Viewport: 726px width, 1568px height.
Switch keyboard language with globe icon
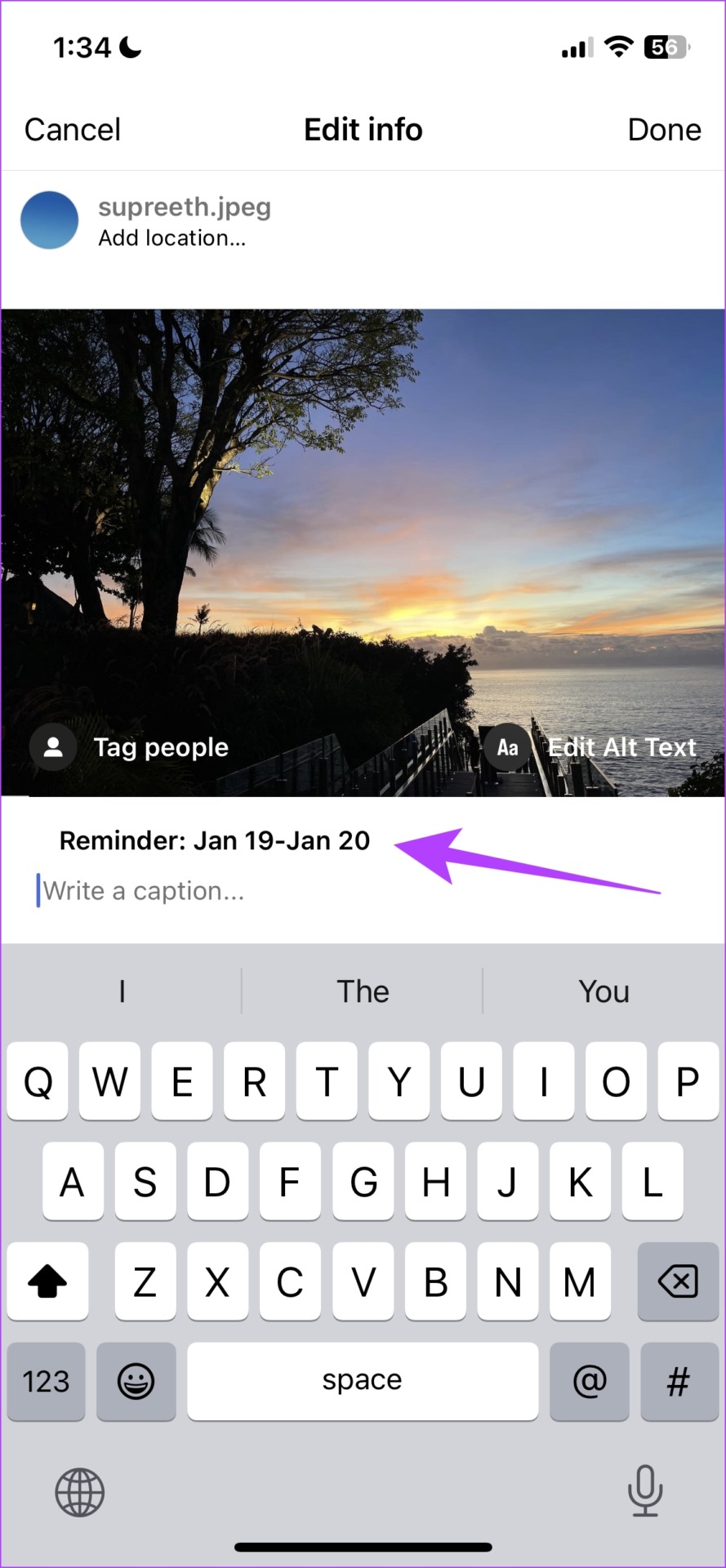click(x=79, y=1492)
